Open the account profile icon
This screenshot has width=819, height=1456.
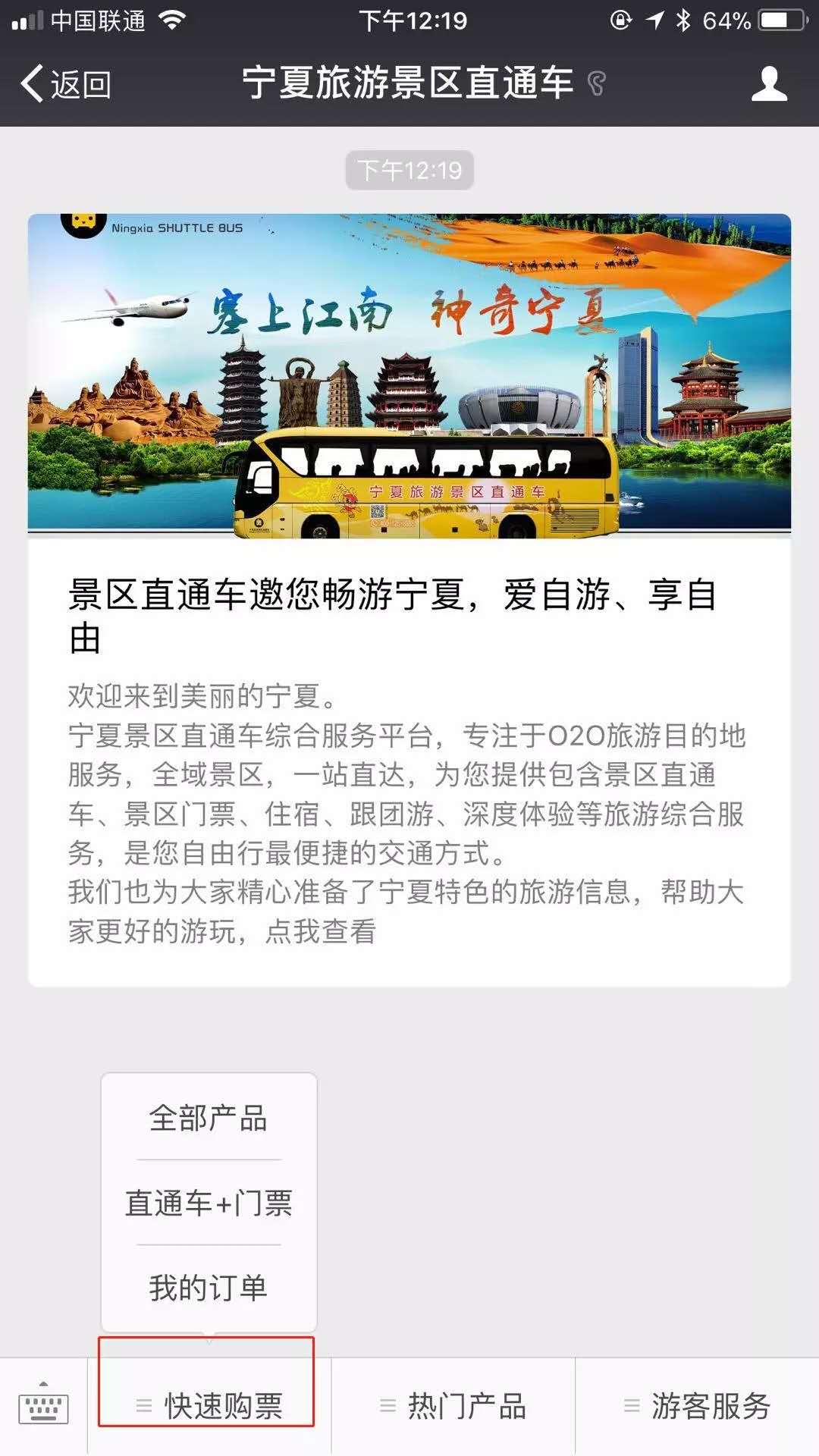tap(769, 83)
